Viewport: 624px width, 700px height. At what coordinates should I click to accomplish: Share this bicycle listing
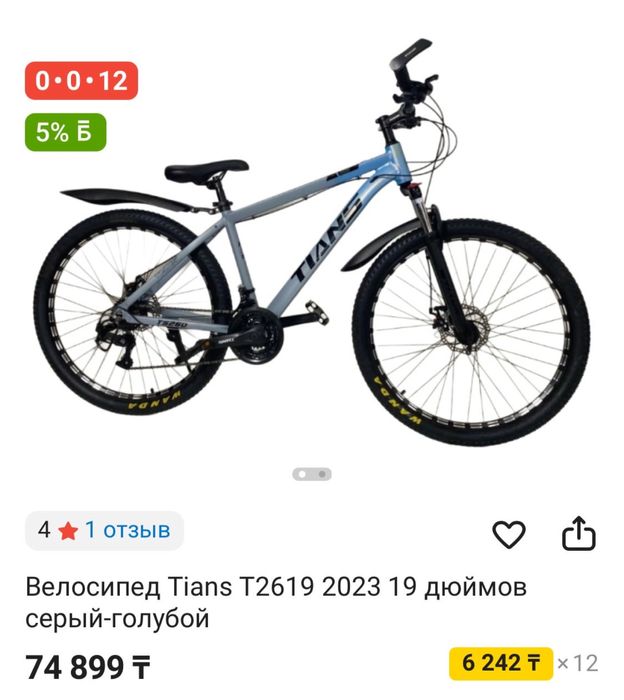[x=578, y=535]
